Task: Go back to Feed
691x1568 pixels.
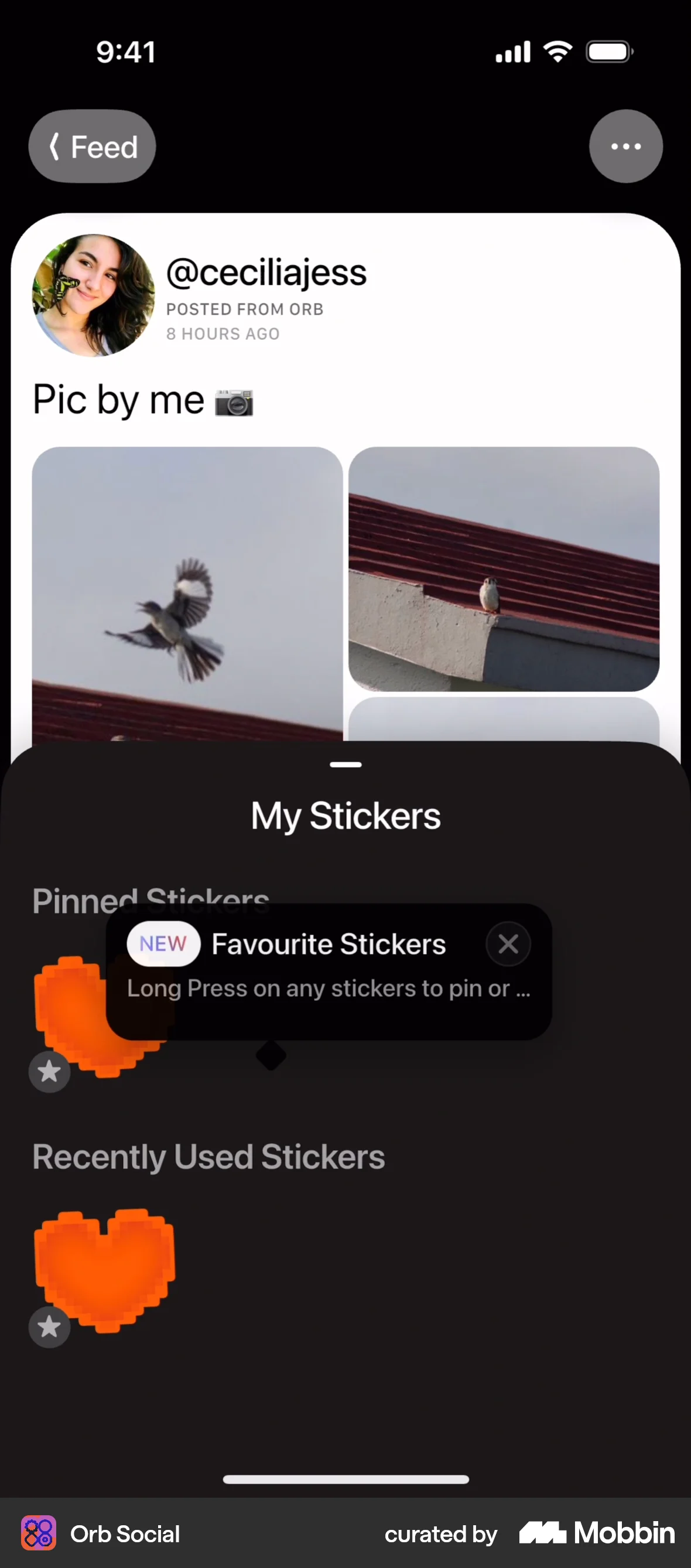Action: click(93, 146)
